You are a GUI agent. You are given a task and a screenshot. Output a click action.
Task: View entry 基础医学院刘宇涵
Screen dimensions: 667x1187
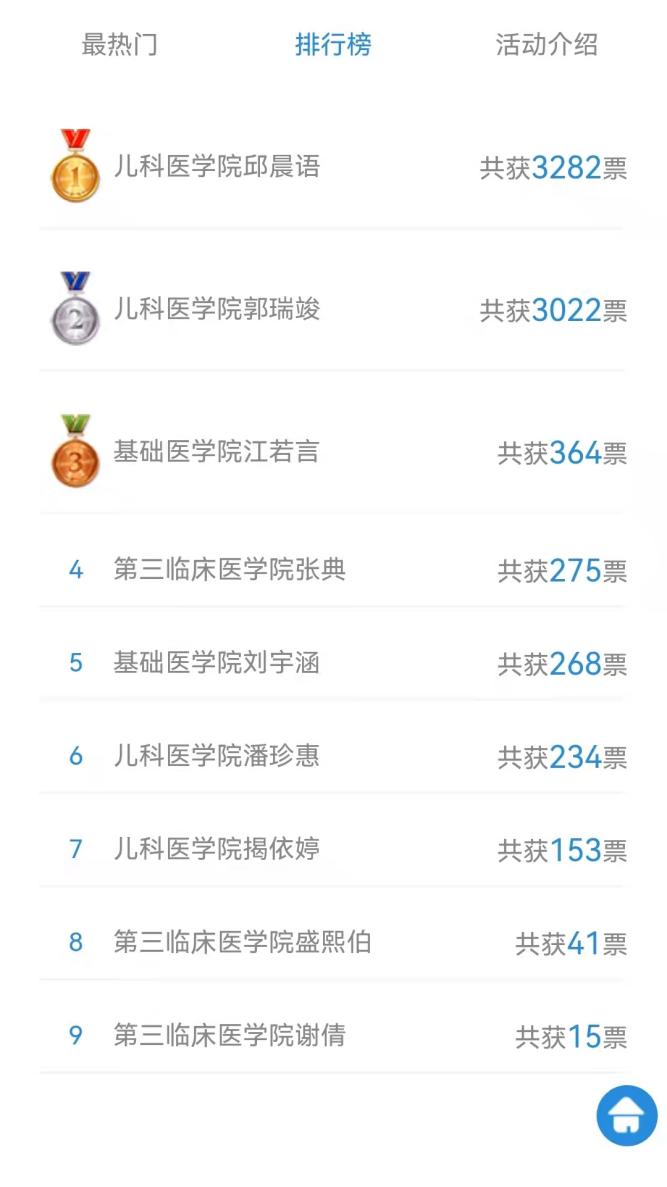click(217, 663)
